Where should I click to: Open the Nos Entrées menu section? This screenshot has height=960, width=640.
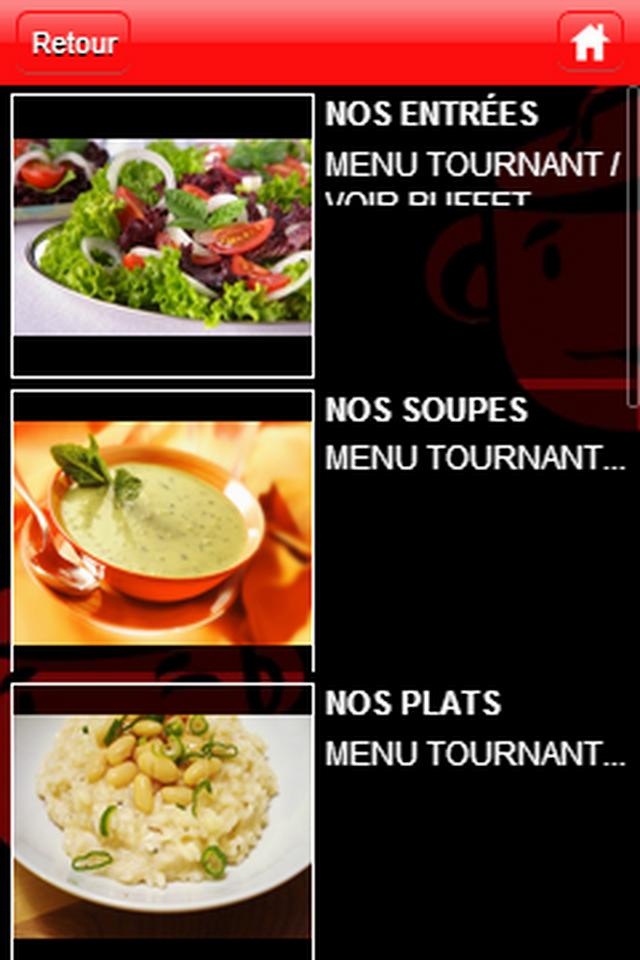(x=431, y=114)
